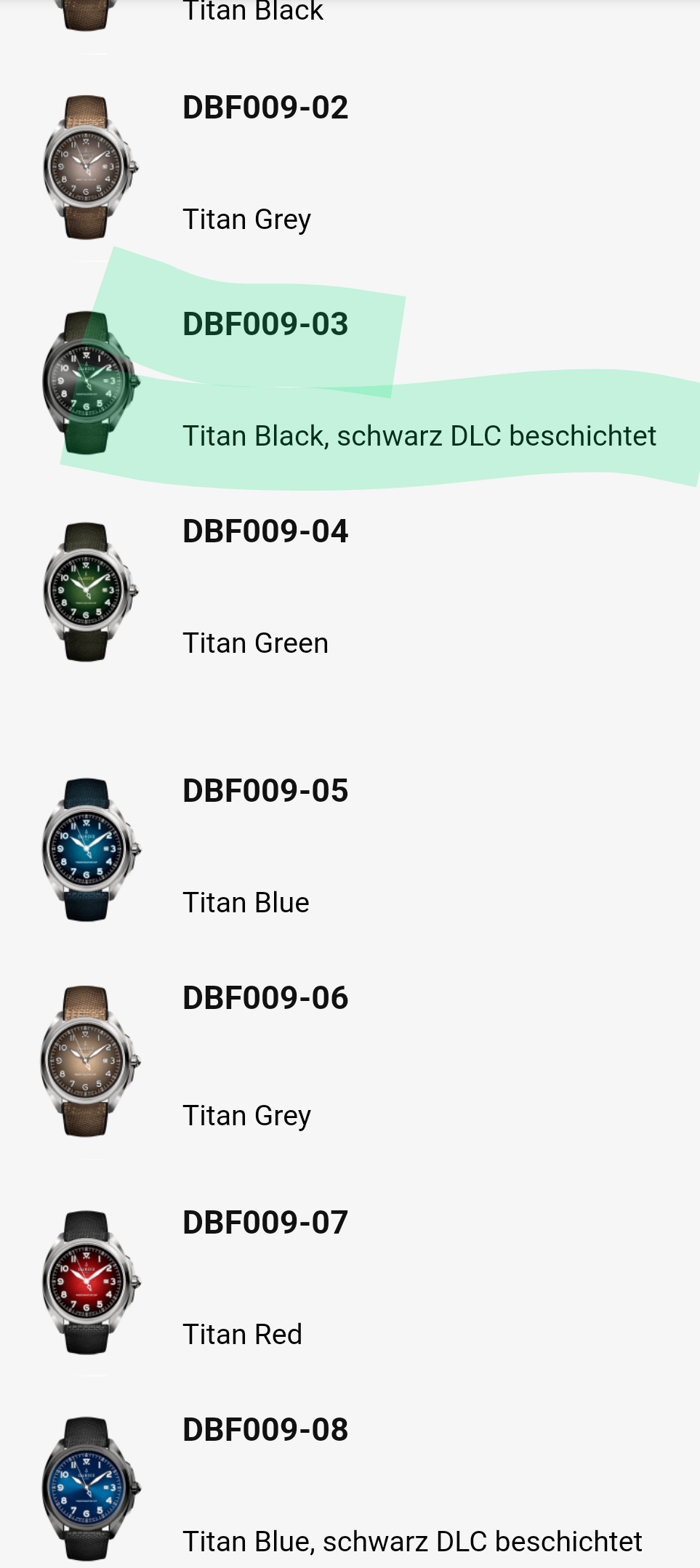Choose the DBF009-08 Titan Blue DLC watch
This screenshot has height=1568, width=700.
(265, 1430)
